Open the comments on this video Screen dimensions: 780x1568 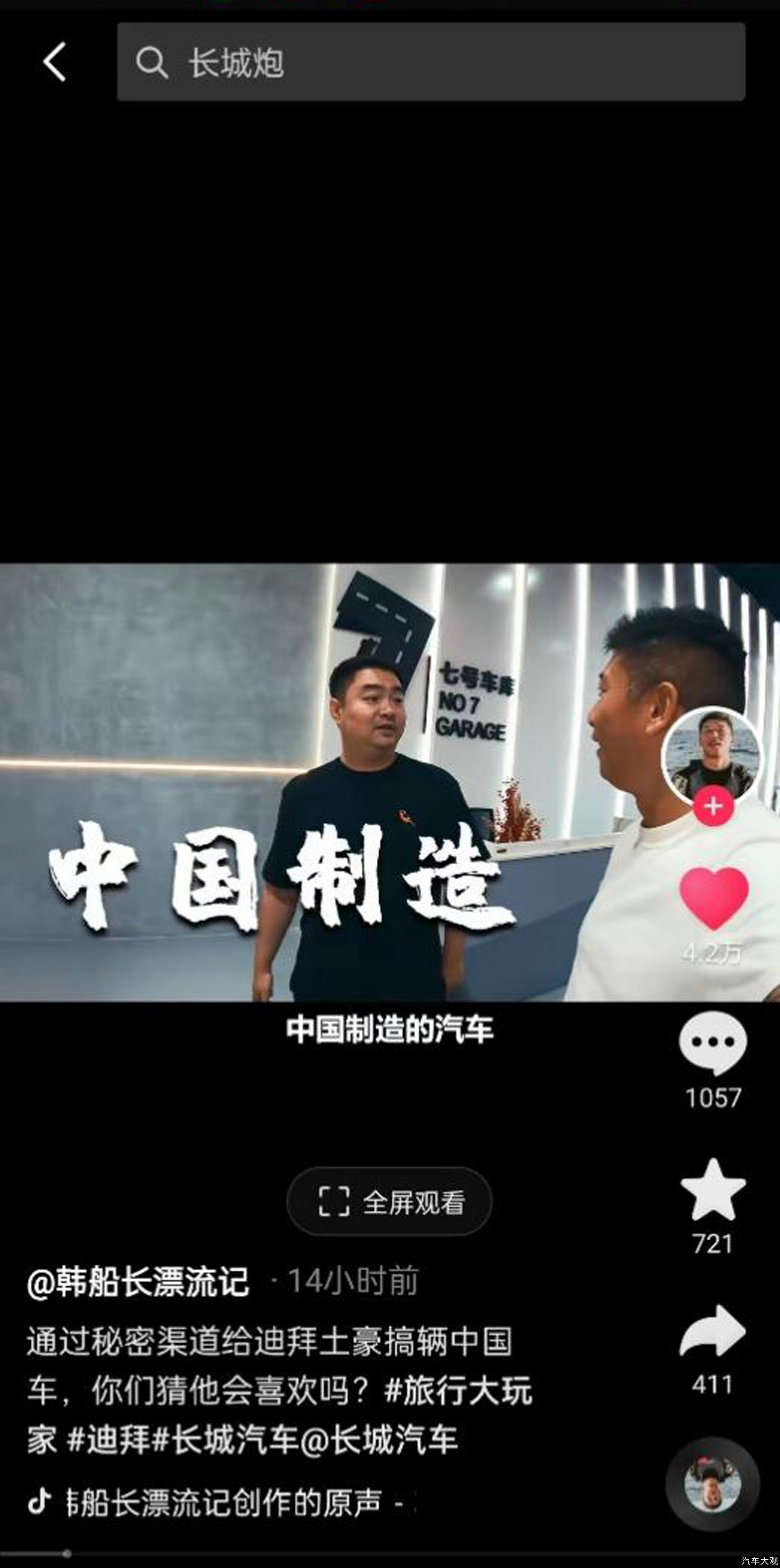click(x=712, y=1043)
